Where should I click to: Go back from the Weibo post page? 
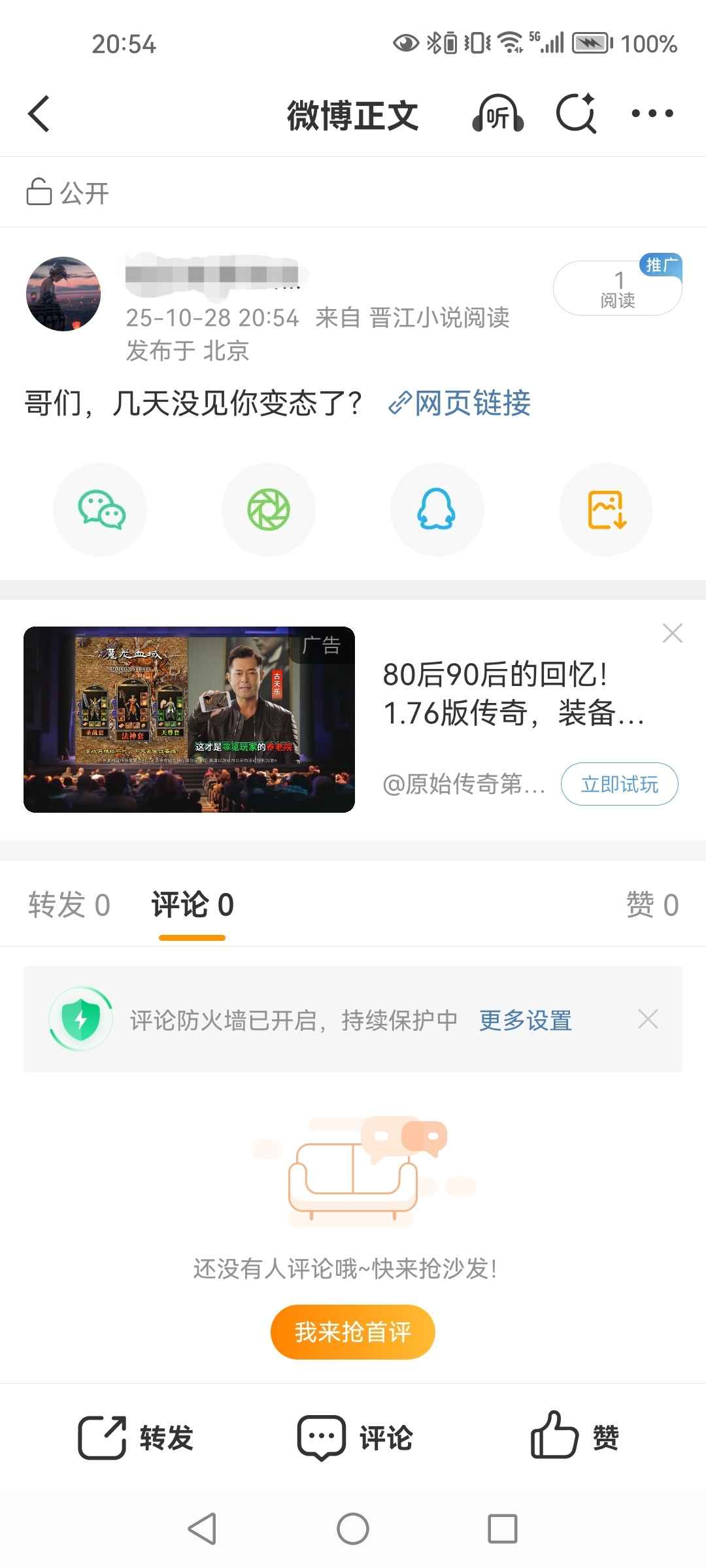tap(39, 114)
